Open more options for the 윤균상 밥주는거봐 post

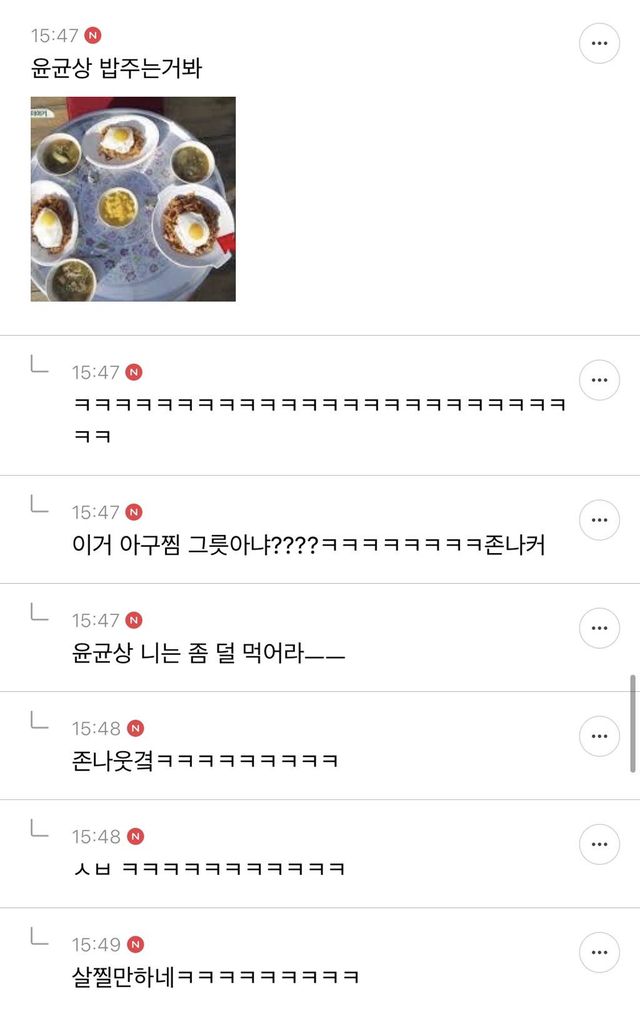pos(599,43)
